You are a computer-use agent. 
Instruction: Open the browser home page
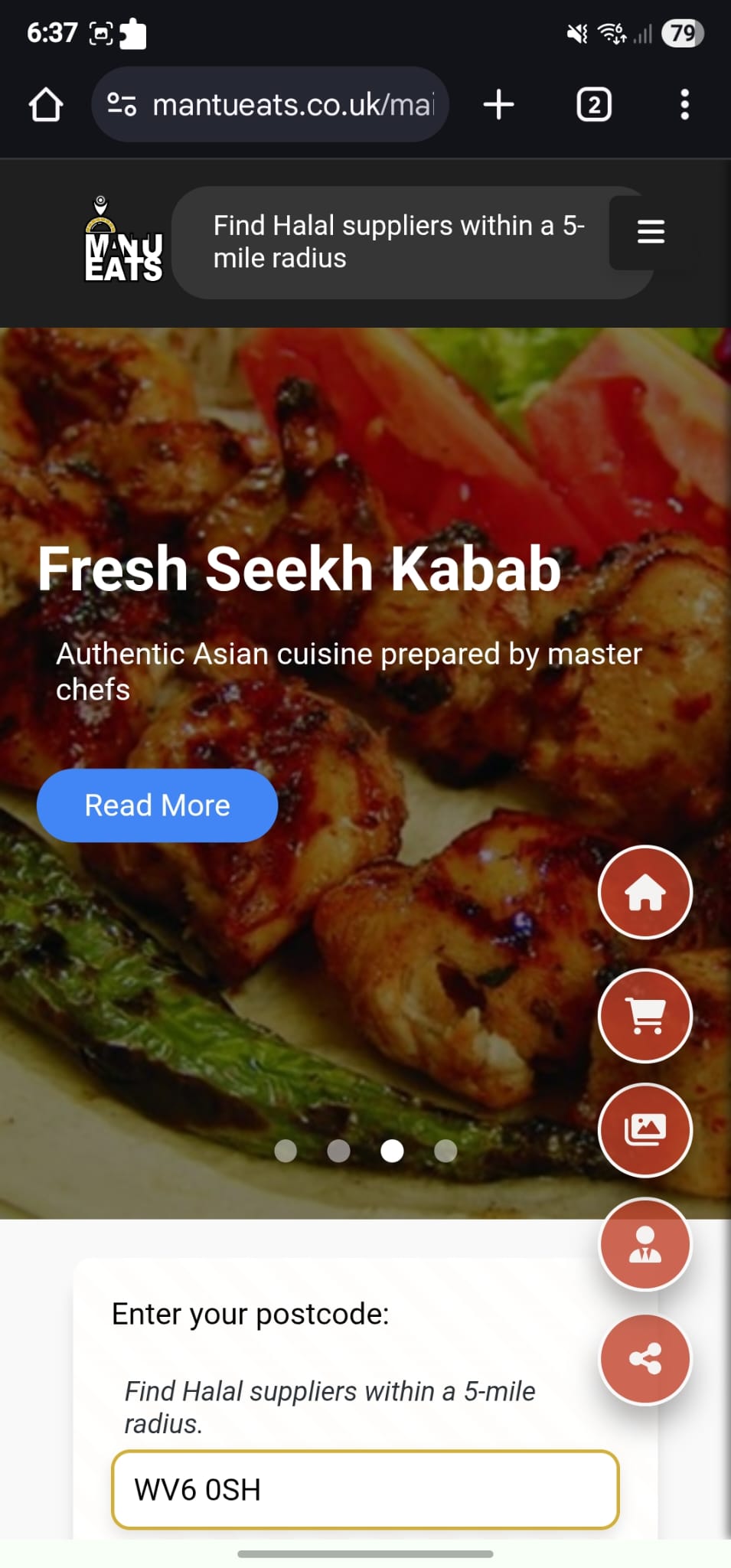tap(46, 105)
